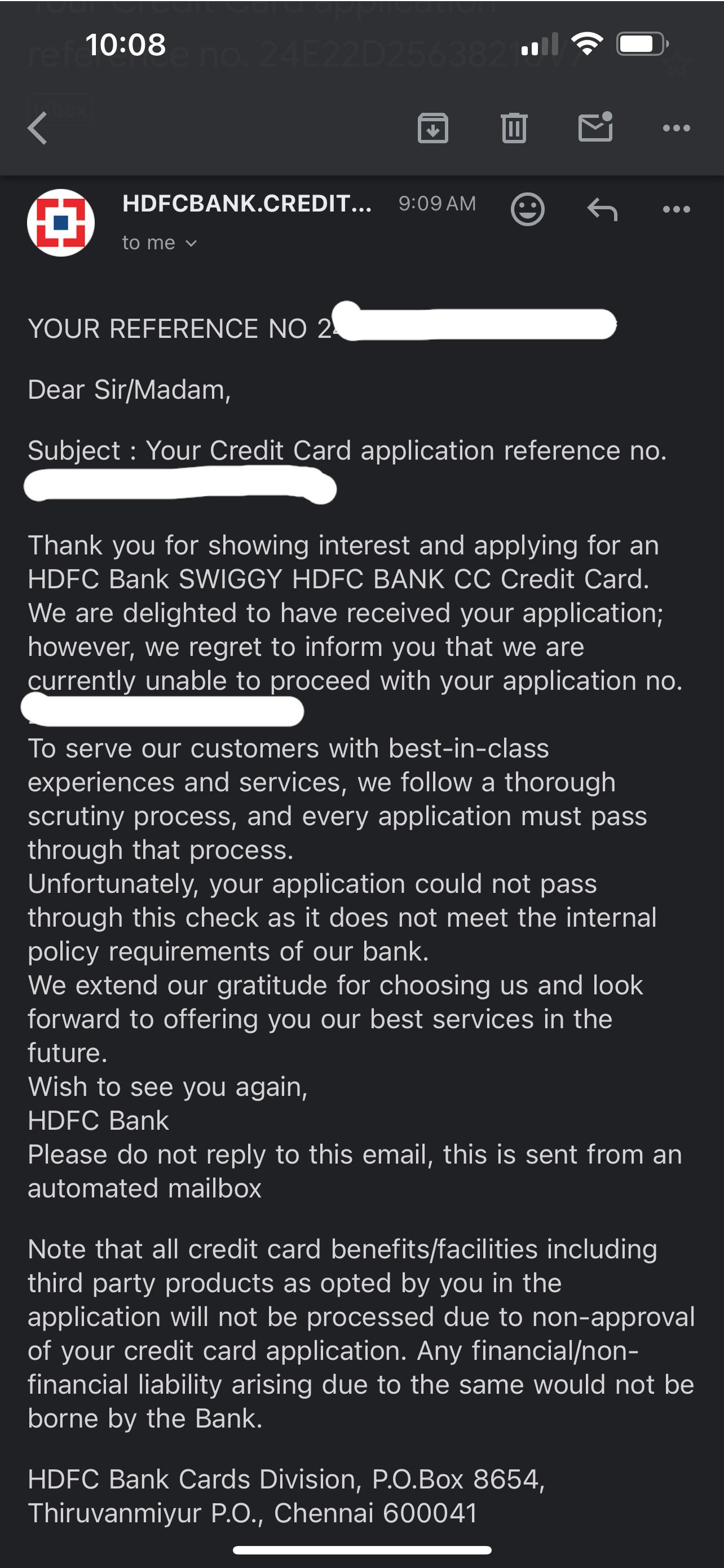Tap the Wi-Fi indicator in the status bar
The image size is (724, 1568).
point(587,44)
